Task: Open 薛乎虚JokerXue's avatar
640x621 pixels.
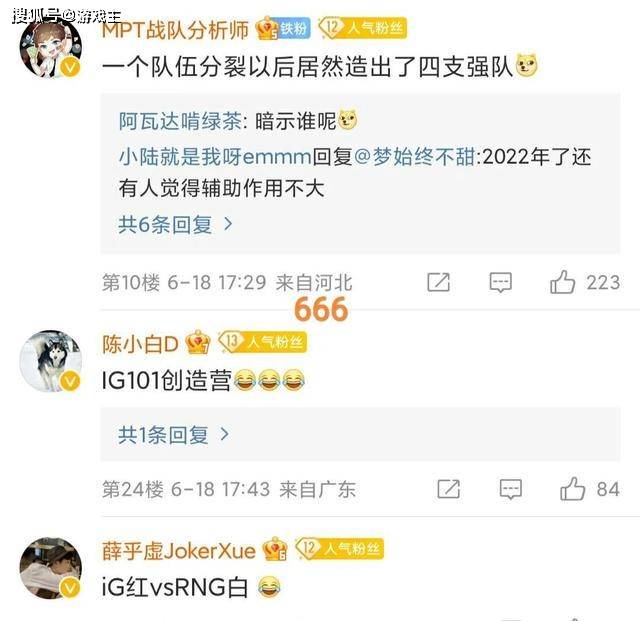Action: click(50, 568)
